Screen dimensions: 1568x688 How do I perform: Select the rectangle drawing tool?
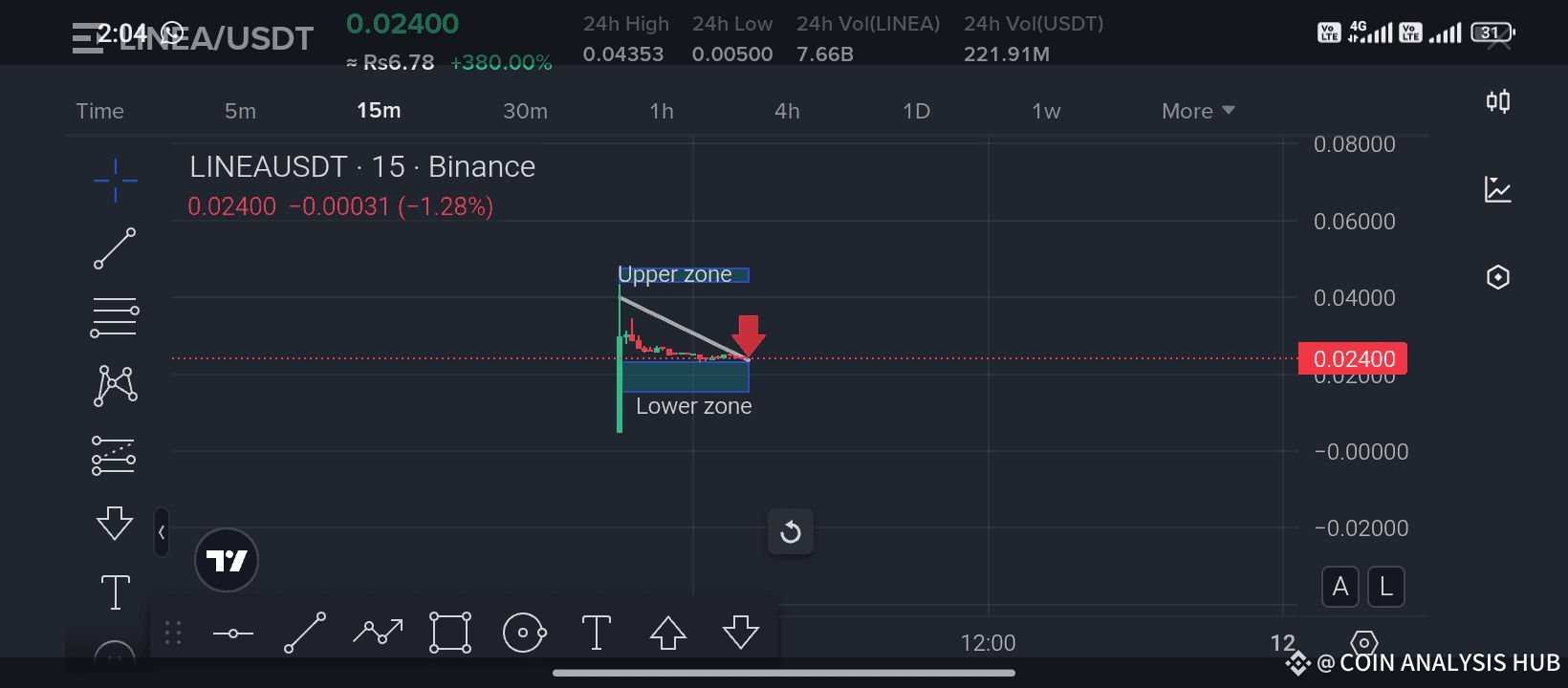(450, 633)
